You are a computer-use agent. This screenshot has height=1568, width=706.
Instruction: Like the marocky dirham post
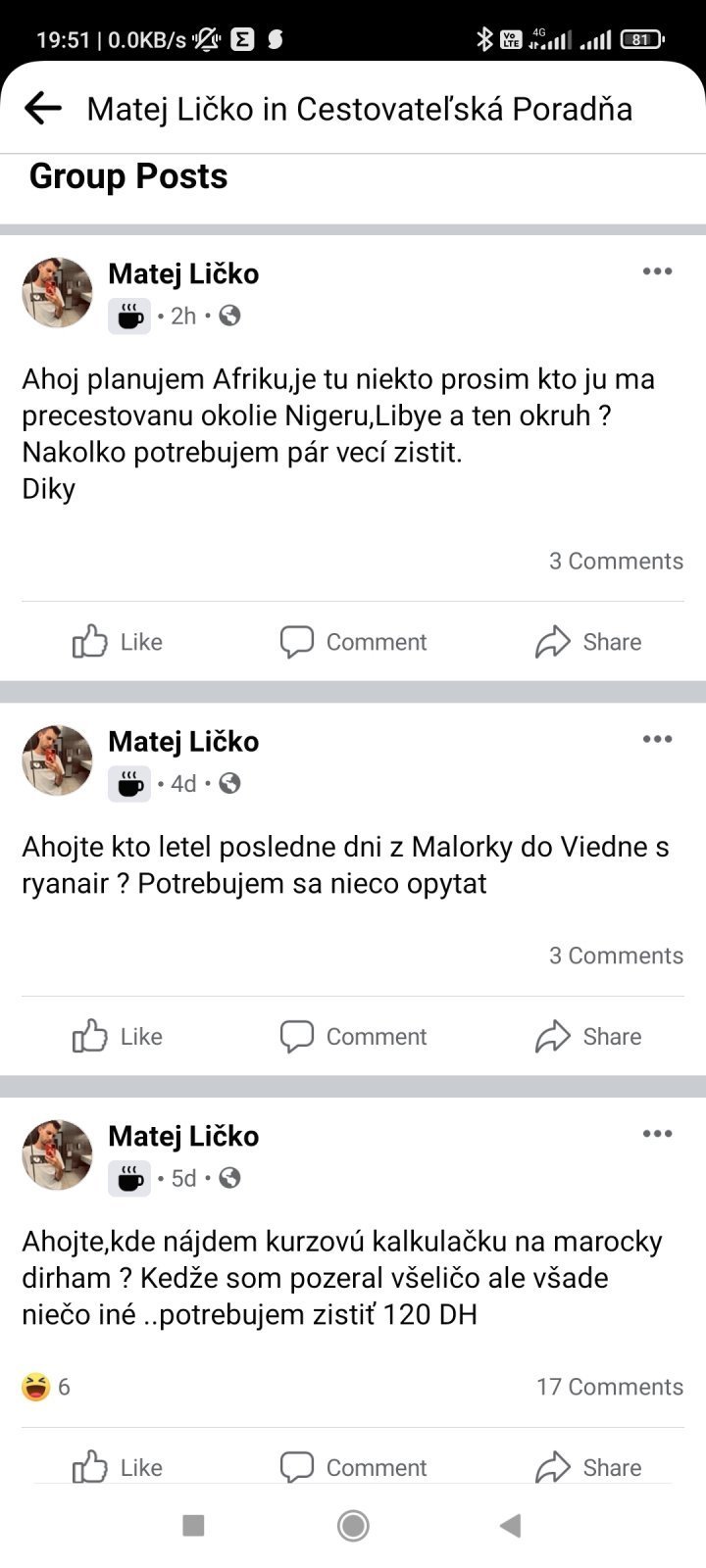click(117, 1467)
